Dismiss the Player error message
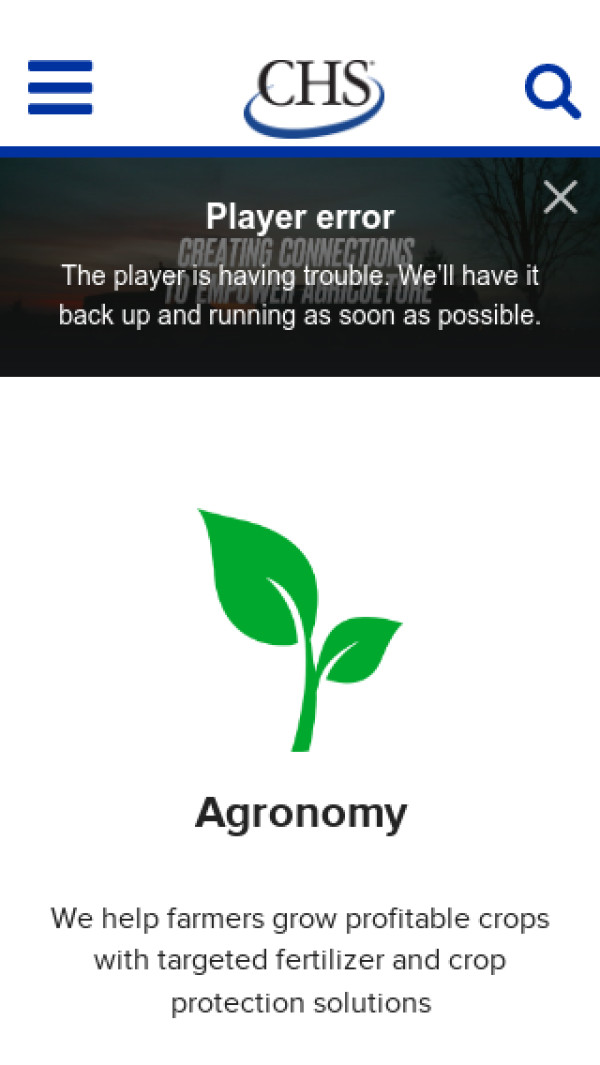Image resolution: width=600 pixels, height=1065 pixels. pos(560,197)
